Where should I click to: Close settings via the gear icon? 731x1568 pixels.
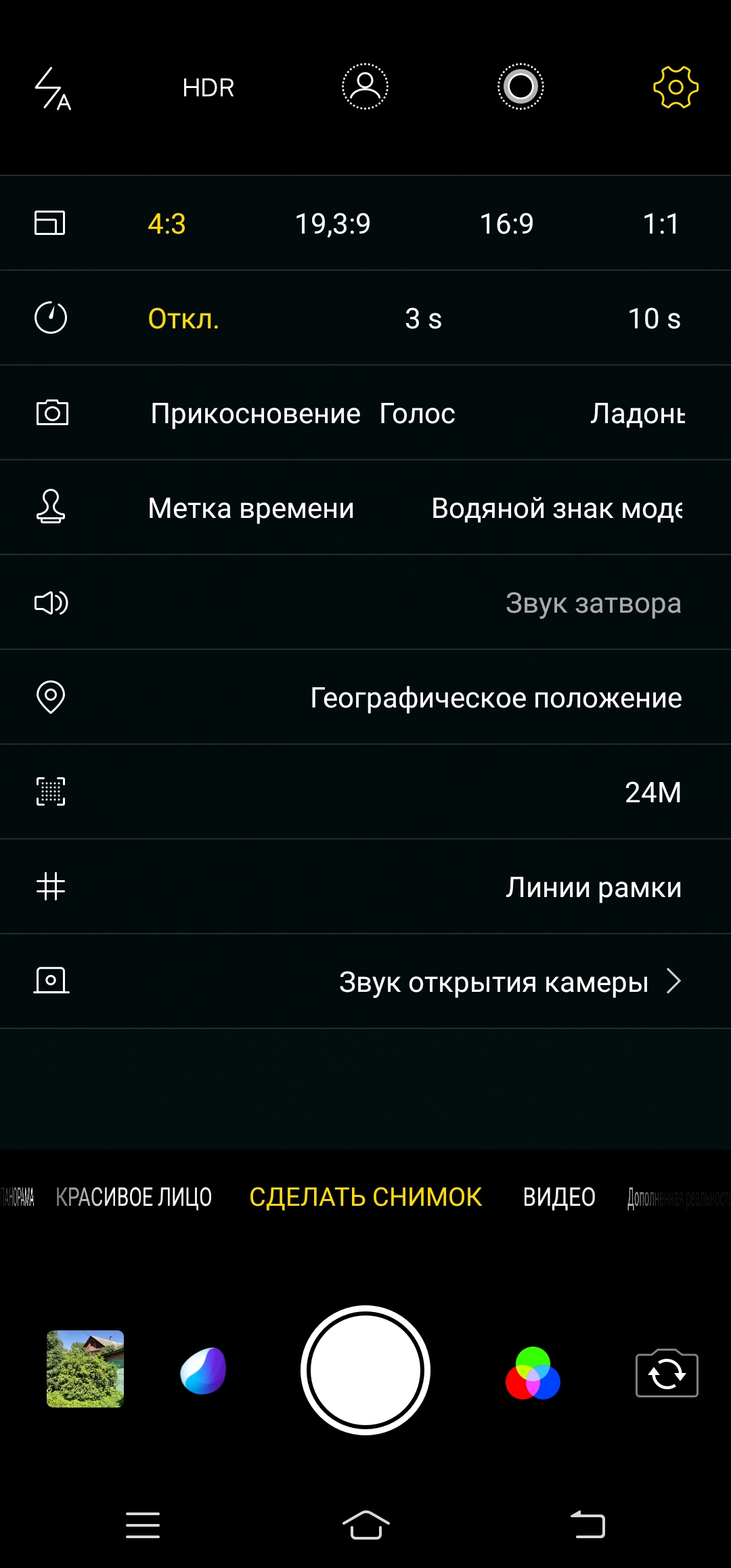point(675,87)
